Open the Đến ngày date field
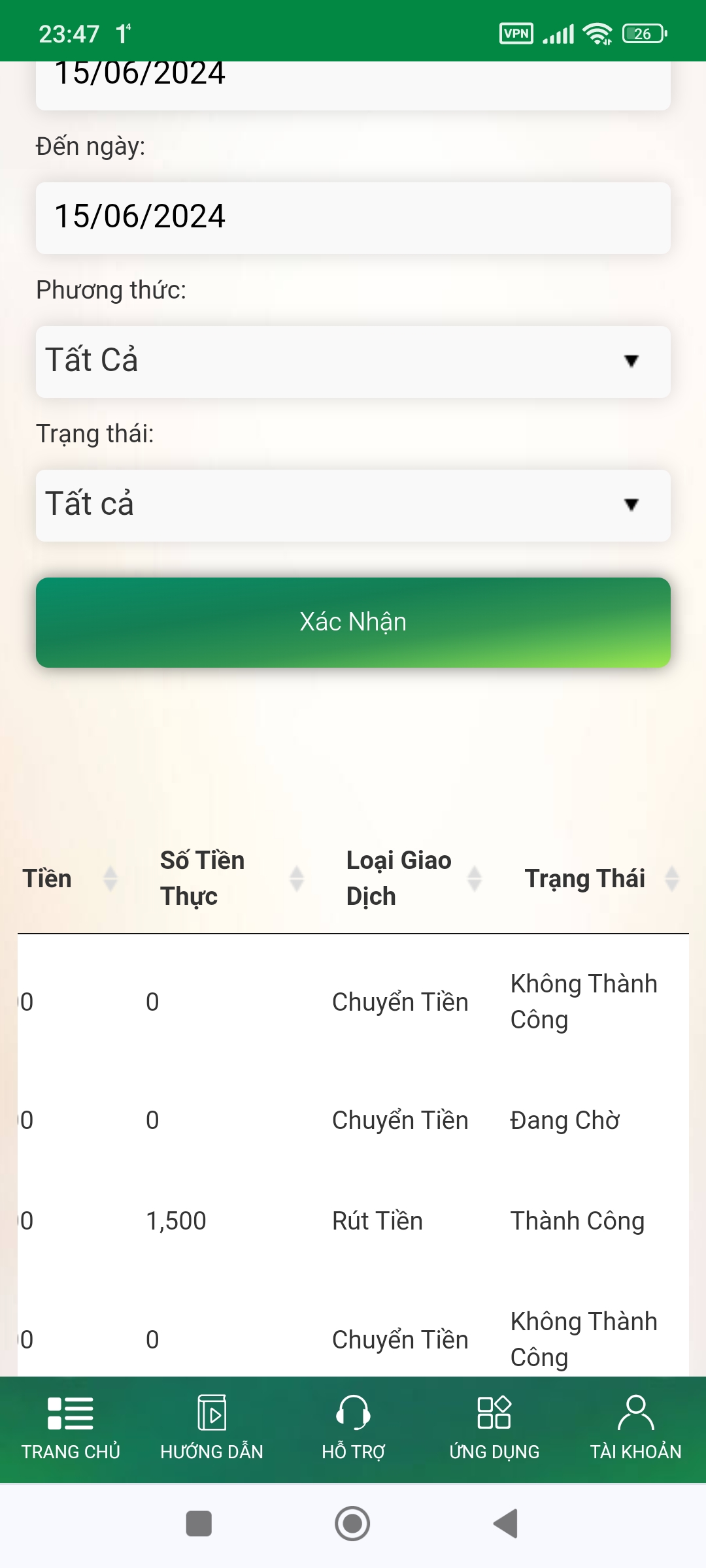 pyautogui.click(x=353, y=218)
